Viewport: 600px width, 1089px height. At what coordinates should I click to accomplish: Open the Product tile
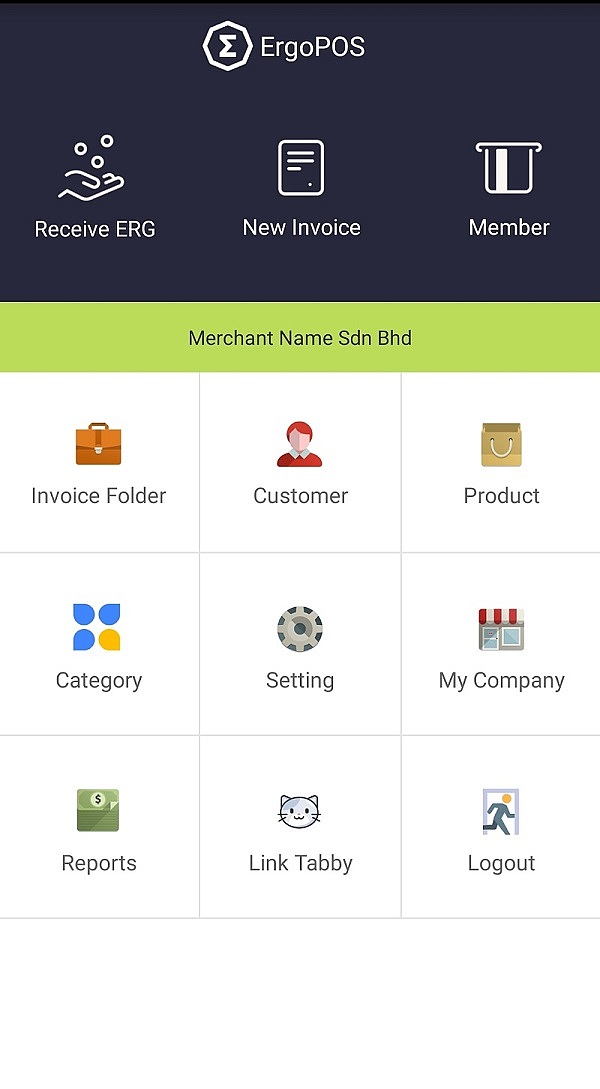(x=501, y=464)
